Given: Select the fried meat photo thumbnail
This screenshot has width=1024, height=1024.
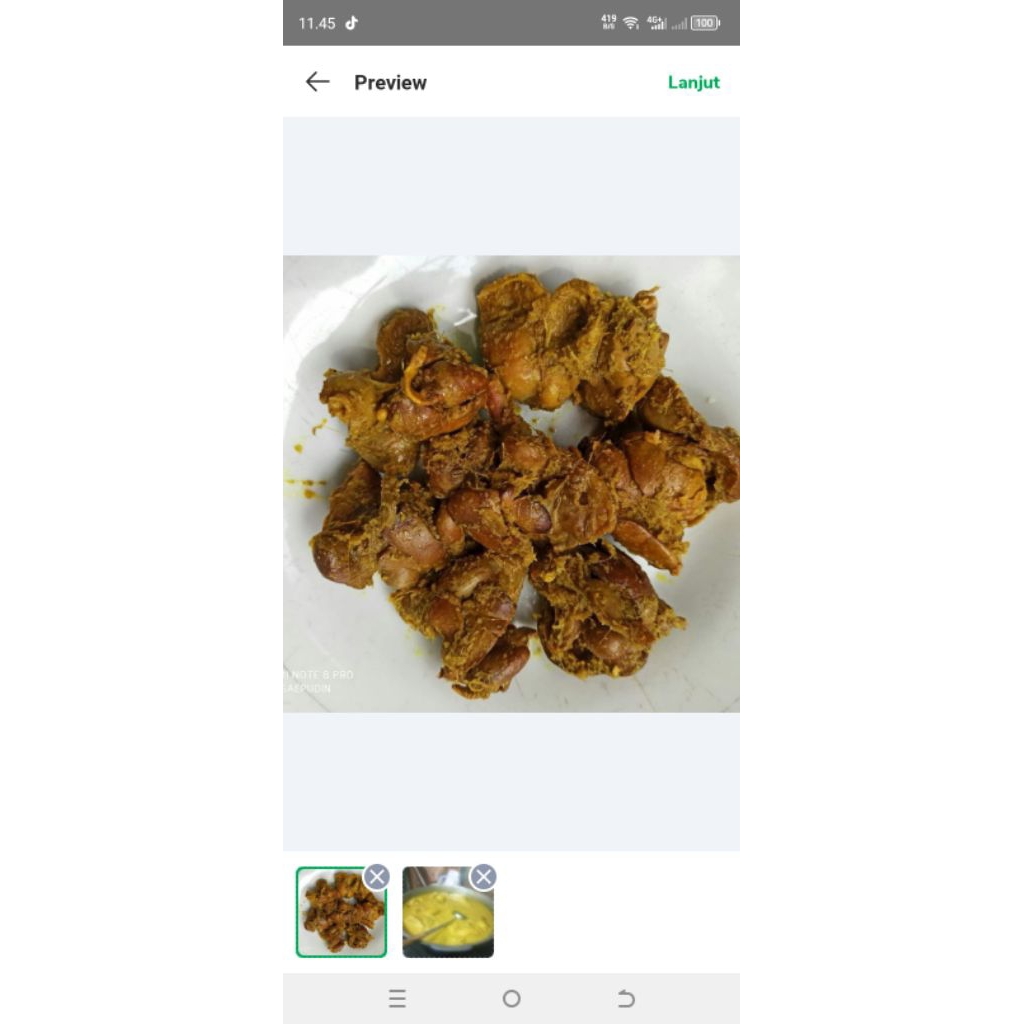Looking at the screenshot, I should tap(340, 914).
